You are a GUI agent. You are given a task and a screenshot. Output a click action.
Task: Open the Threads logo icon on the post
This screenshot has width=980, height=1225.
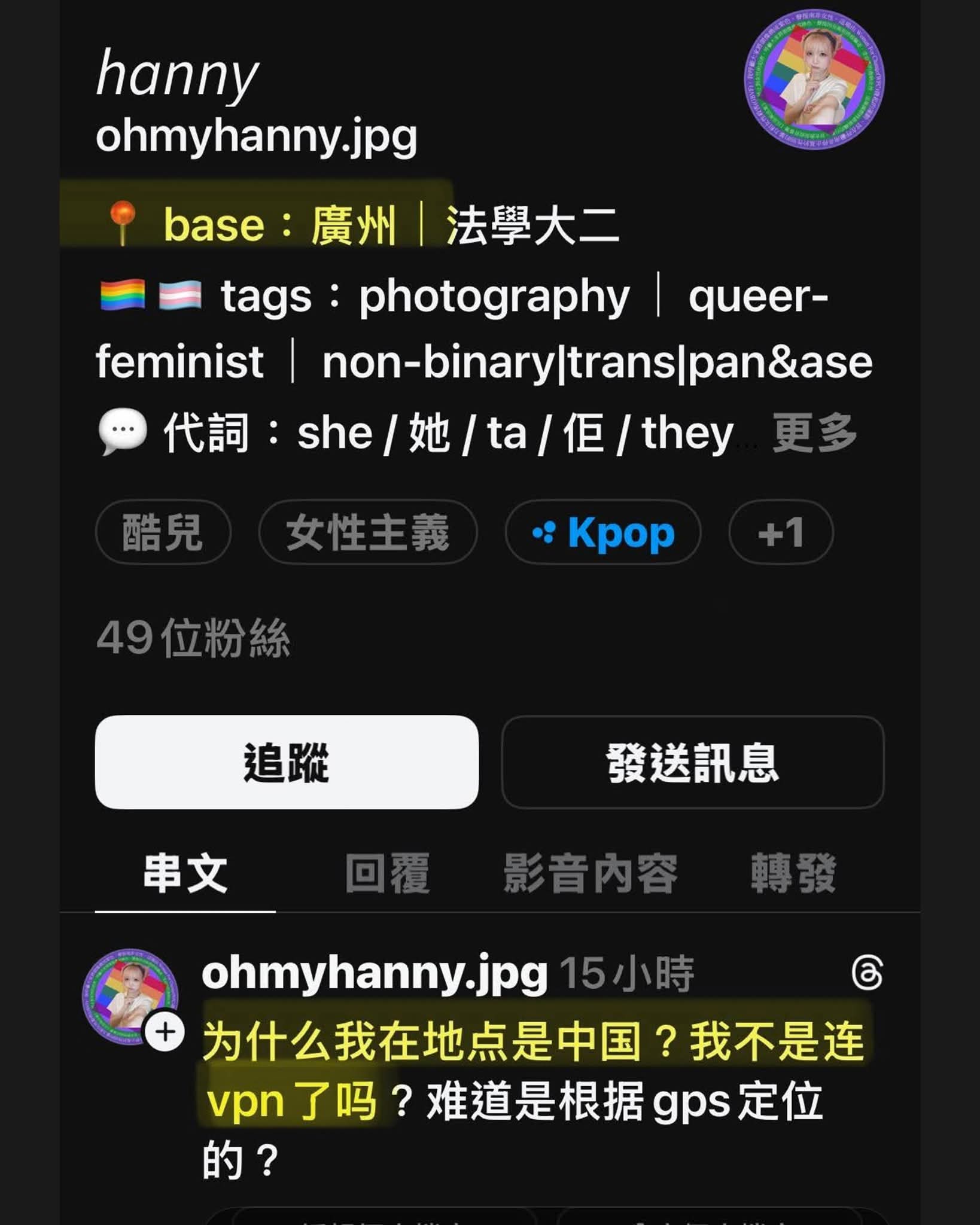point(867,973)
